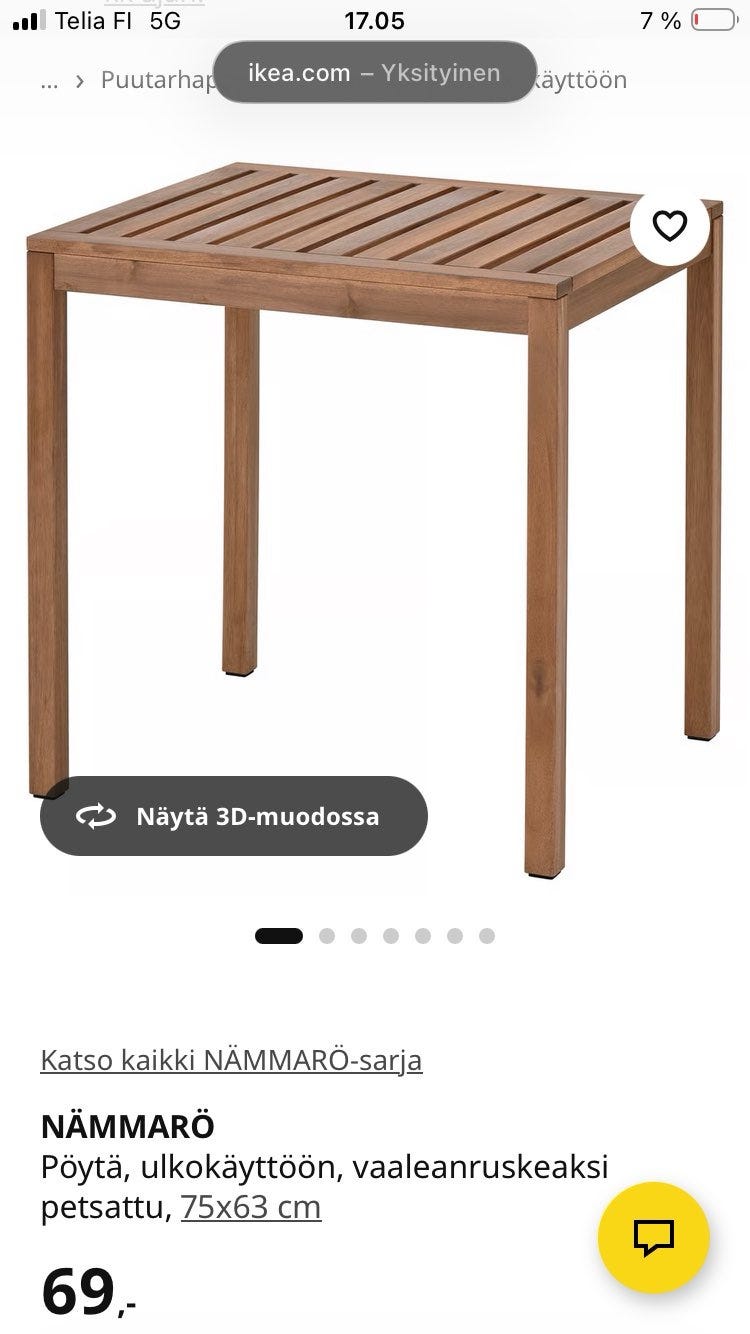750x1334 pixels.
Task: Select the third carousel dot
Action: [357, 936]
